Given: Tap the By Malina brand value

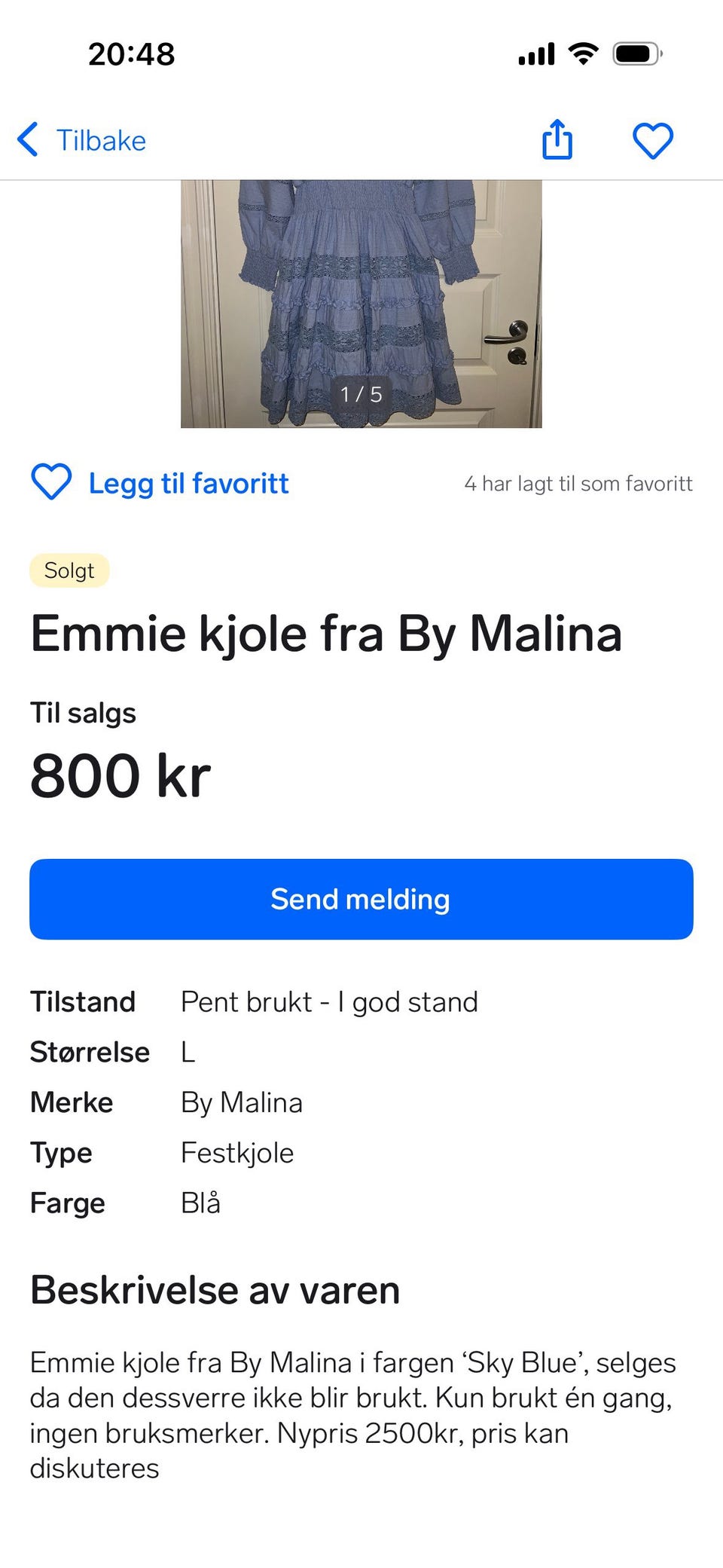Looking at the screenshot, I should click(242, 1102).
